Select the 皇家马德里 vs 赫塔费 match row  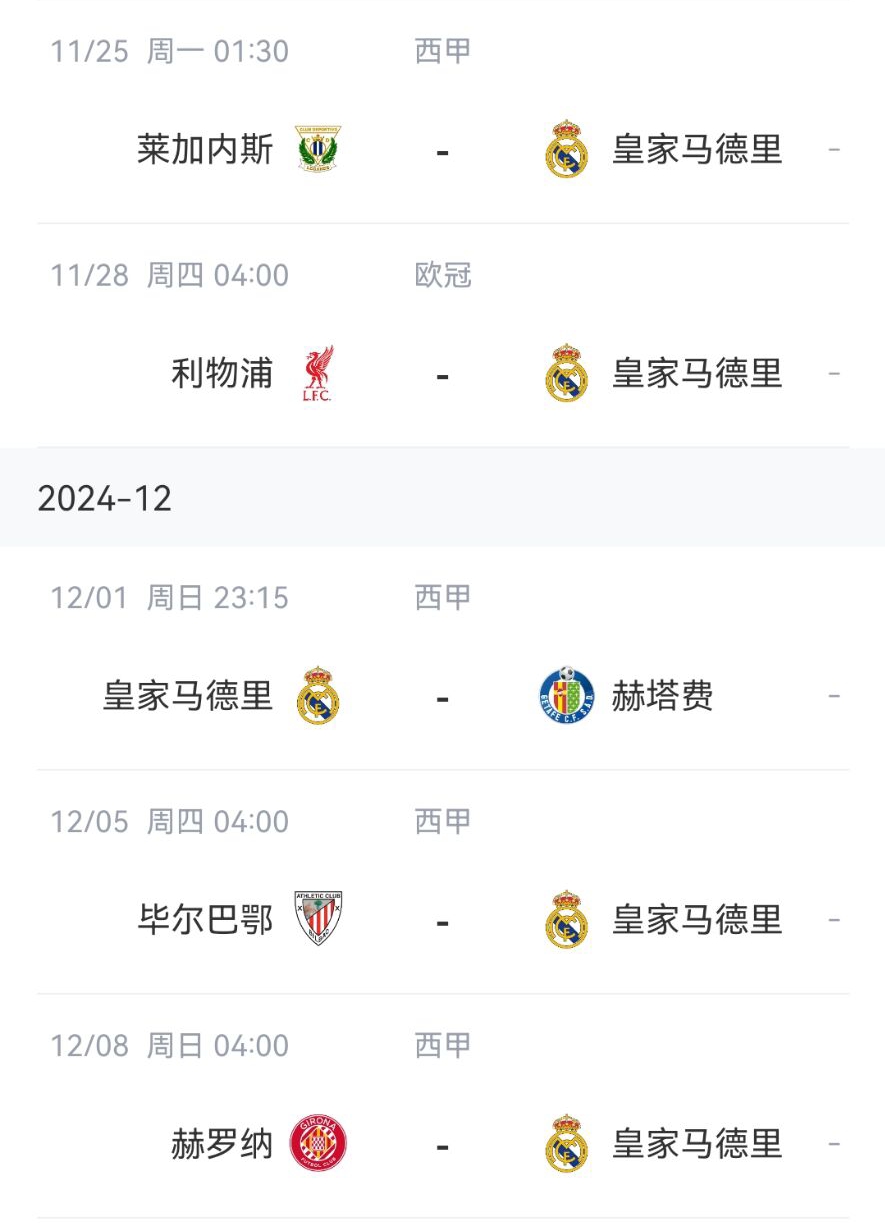click(x=442, y=697)
